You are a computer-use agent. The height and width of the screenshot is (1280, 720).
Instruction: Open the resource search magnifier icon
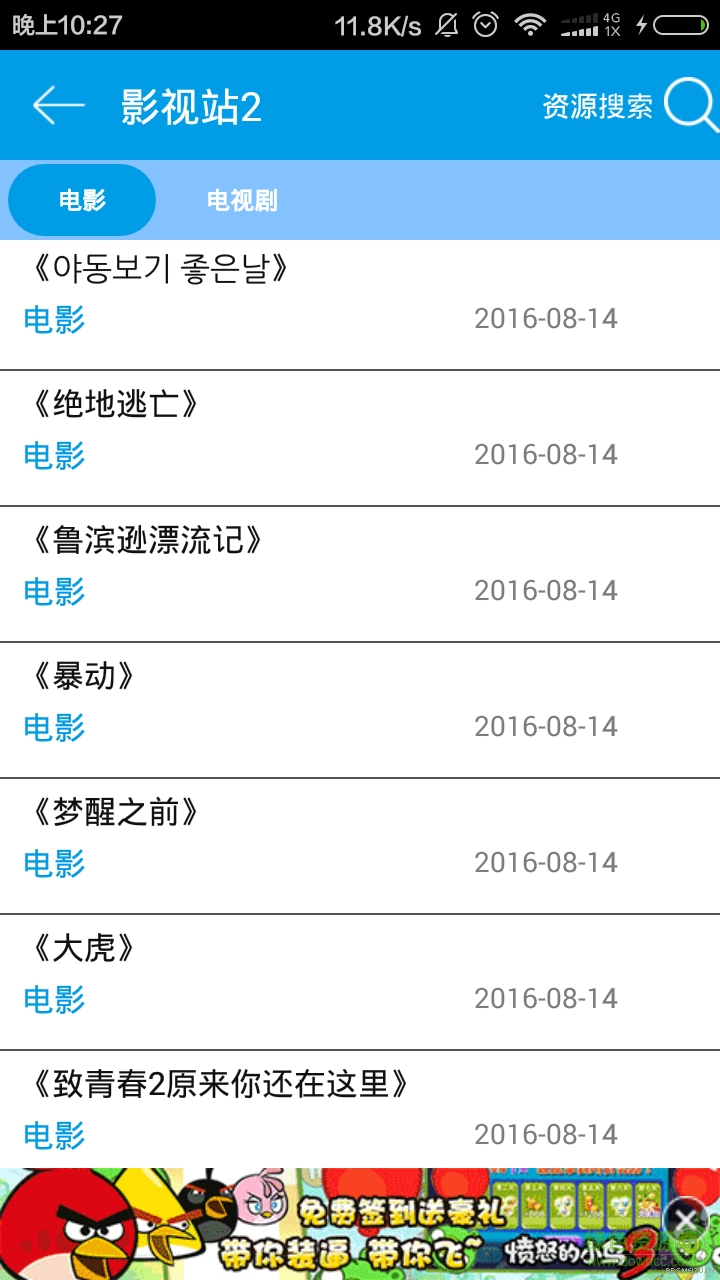pos(689,101)
